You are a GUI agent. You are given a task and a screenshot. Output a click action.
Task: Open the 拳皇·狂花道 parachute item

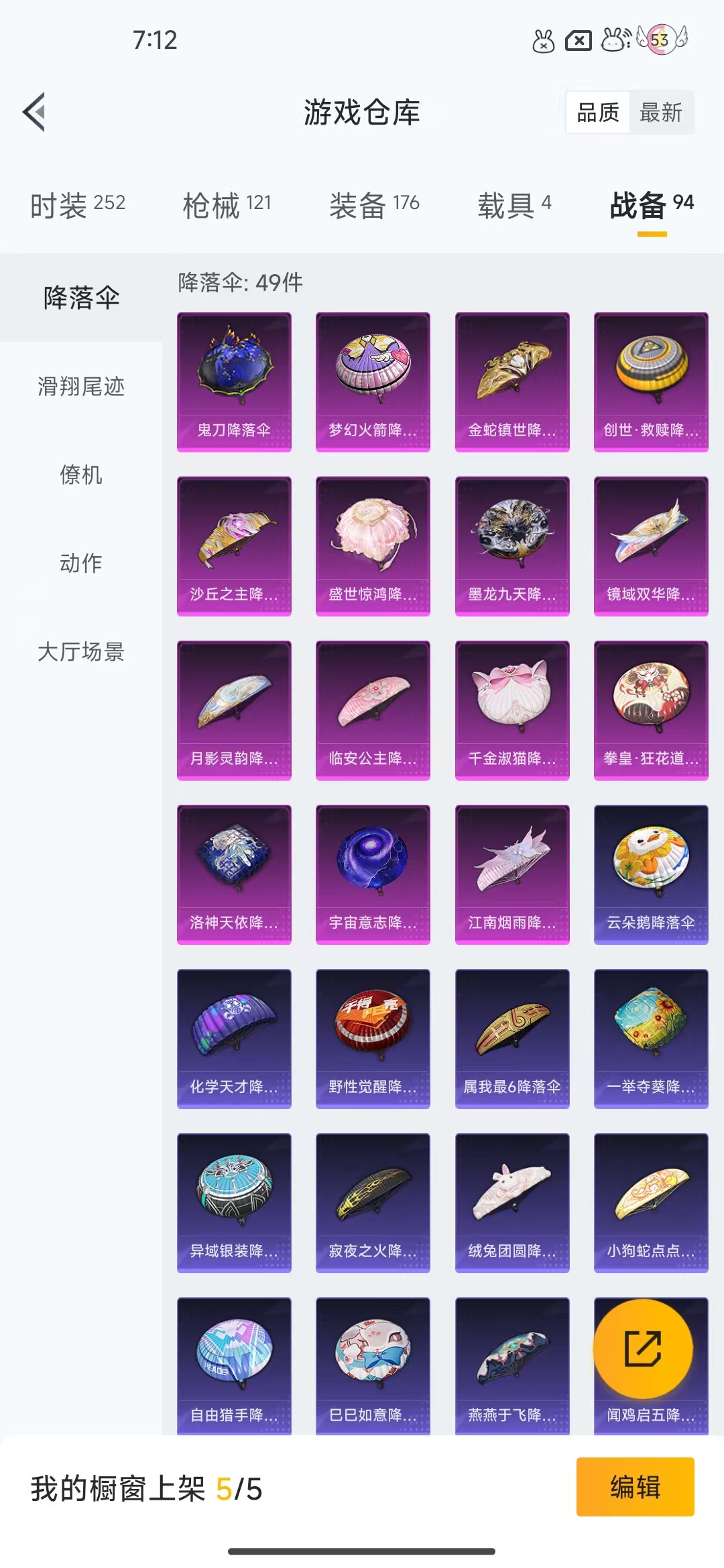651,710
